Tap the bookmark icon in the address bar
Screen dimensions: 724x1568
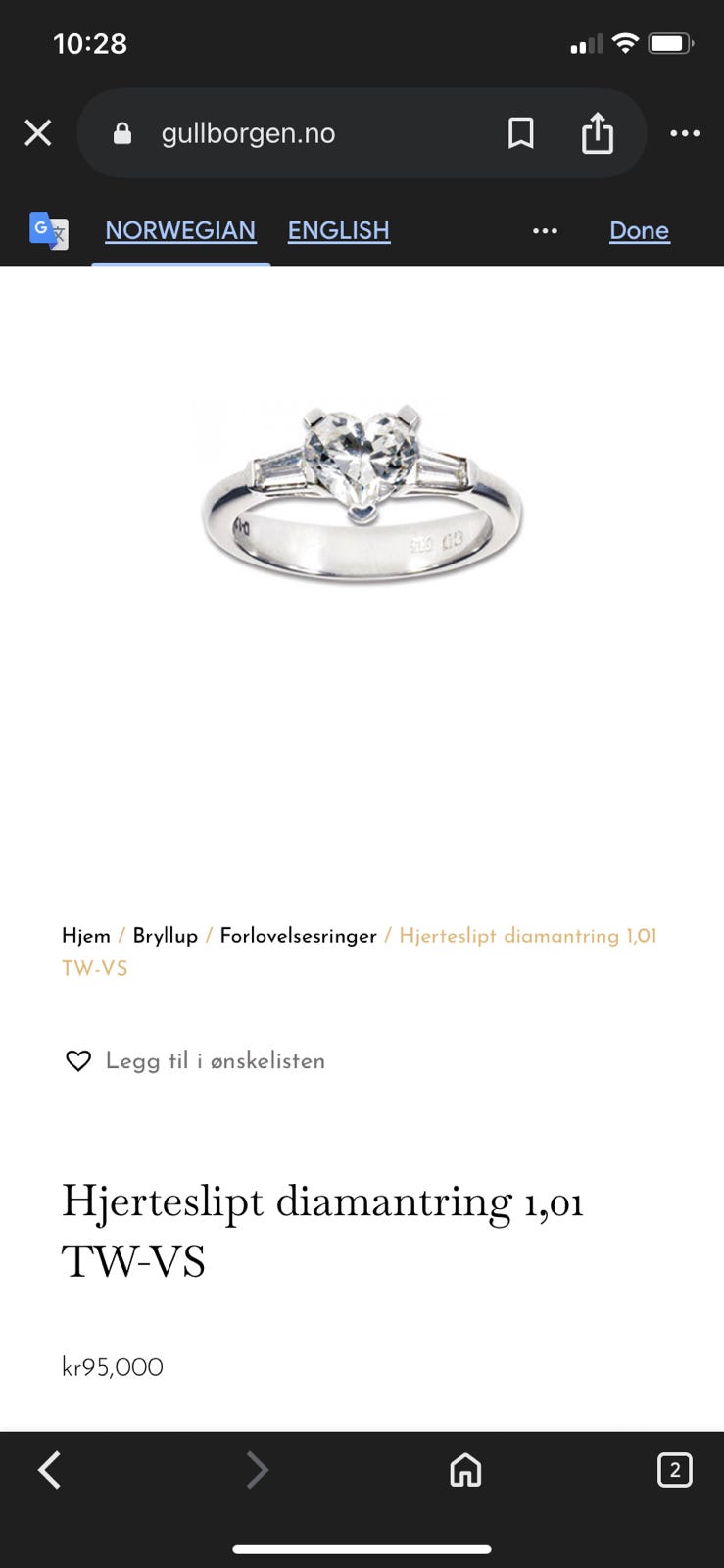[x=520, y=132]
